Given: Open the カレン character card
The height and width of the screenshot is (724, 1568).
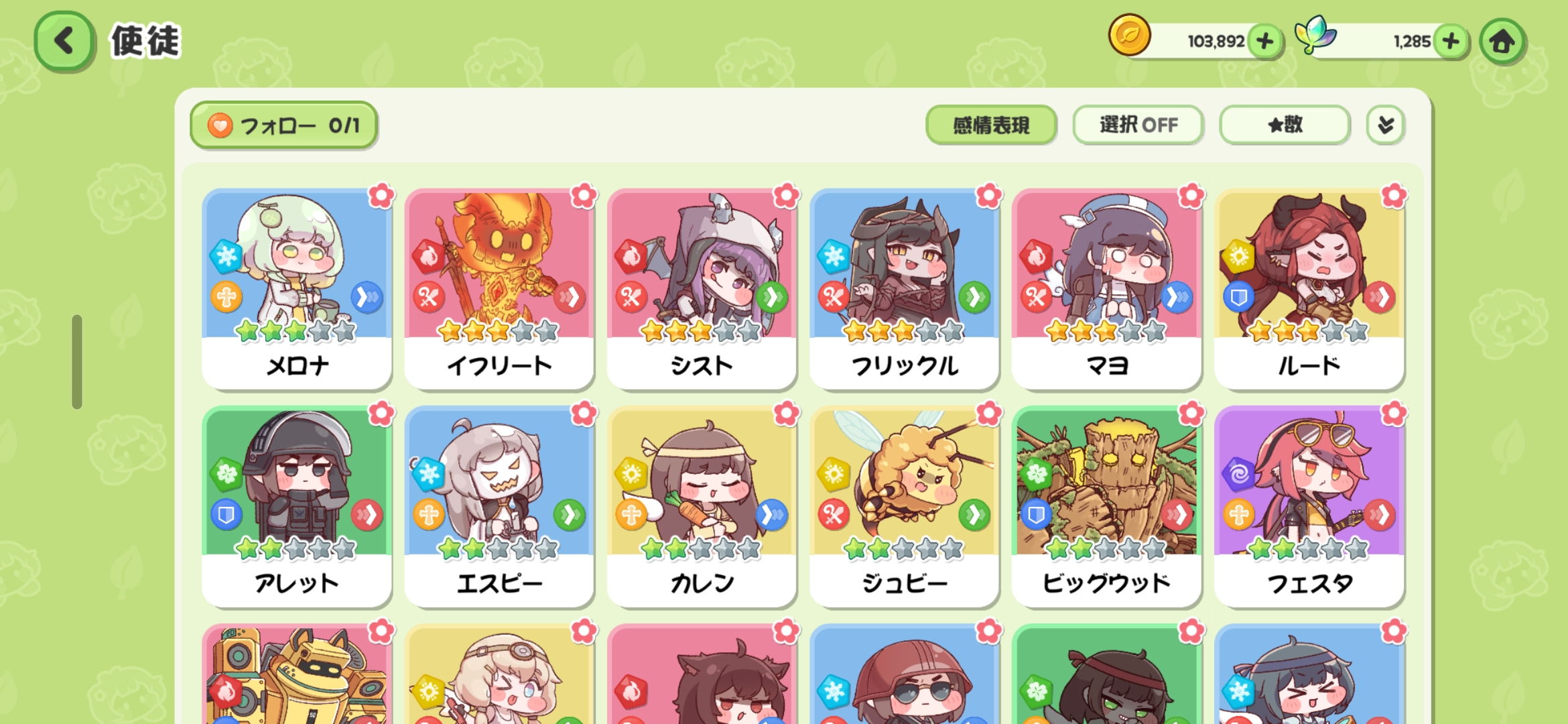Looking at the screenshot, I should point(702,506).
